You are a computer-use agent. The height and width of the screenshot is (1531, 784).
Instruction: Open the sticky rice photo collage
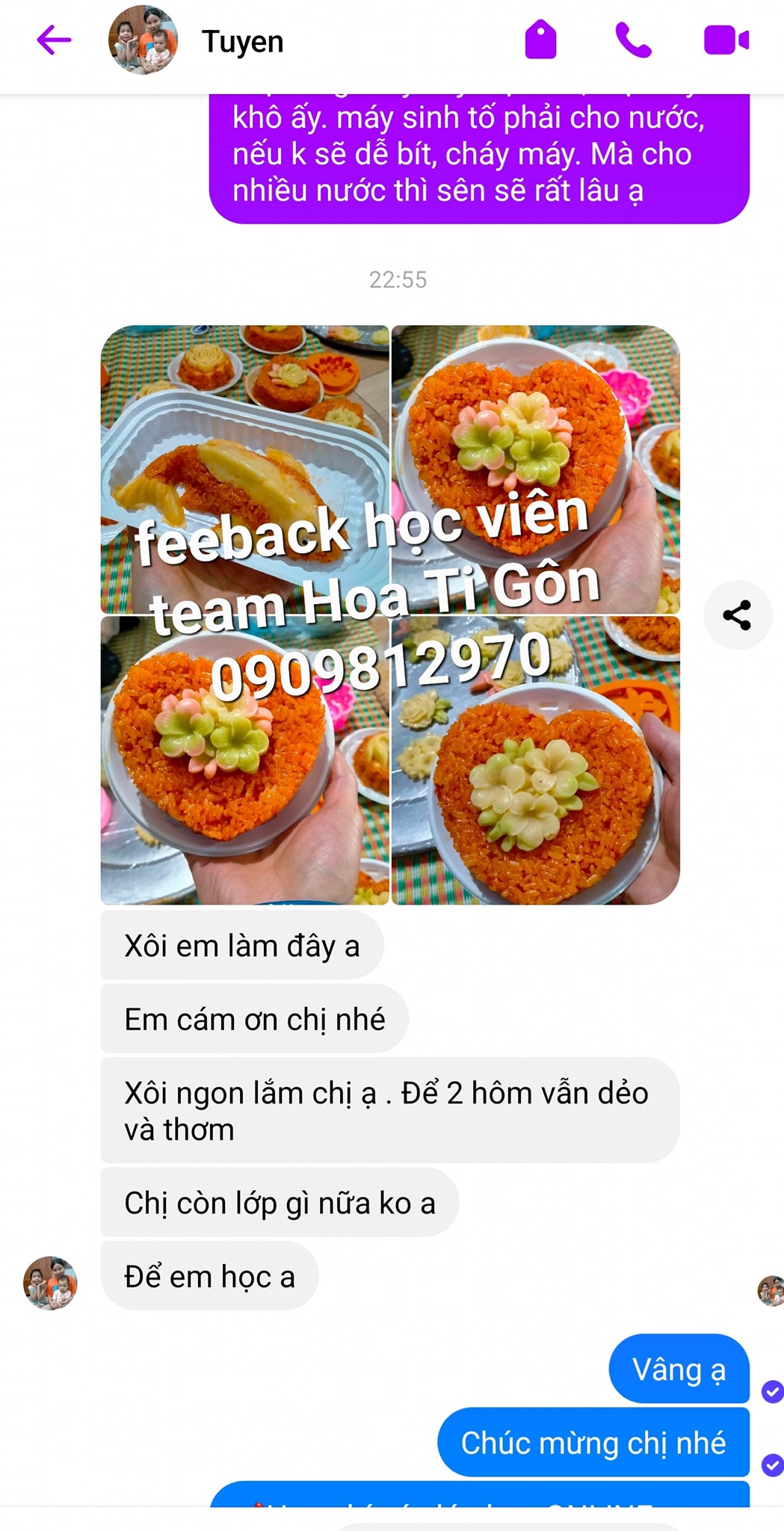(x=390, y=614)
